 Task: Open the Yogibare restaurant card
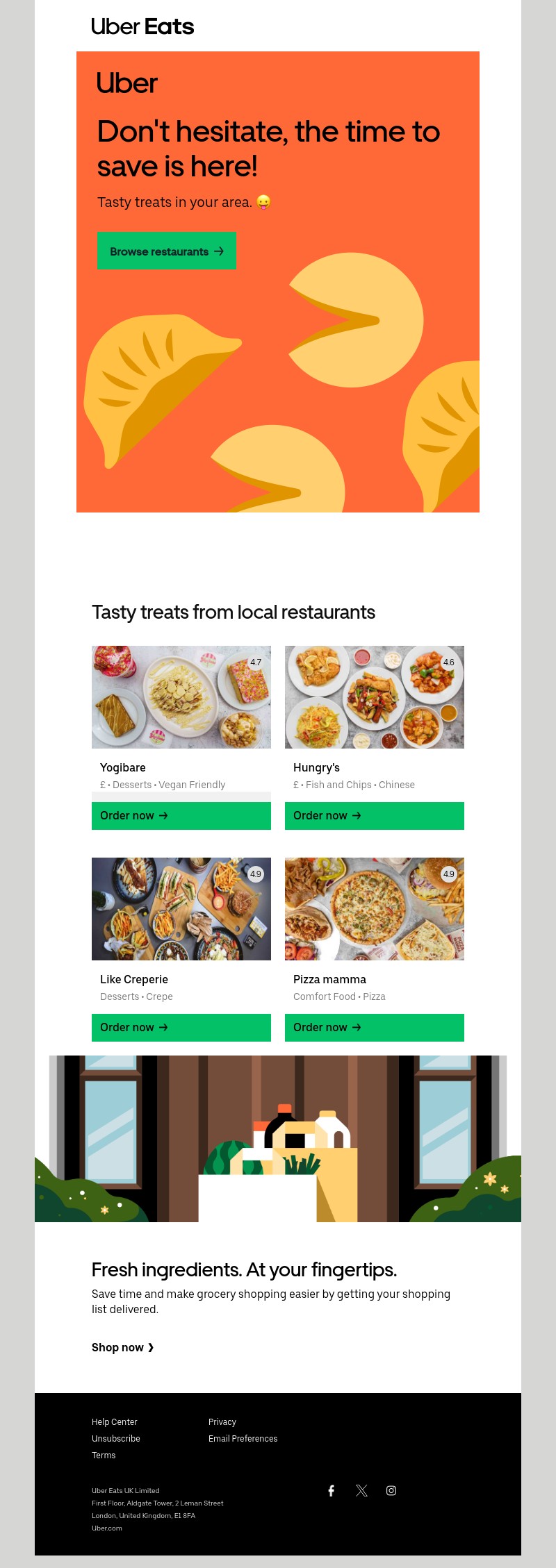(181, 697)
